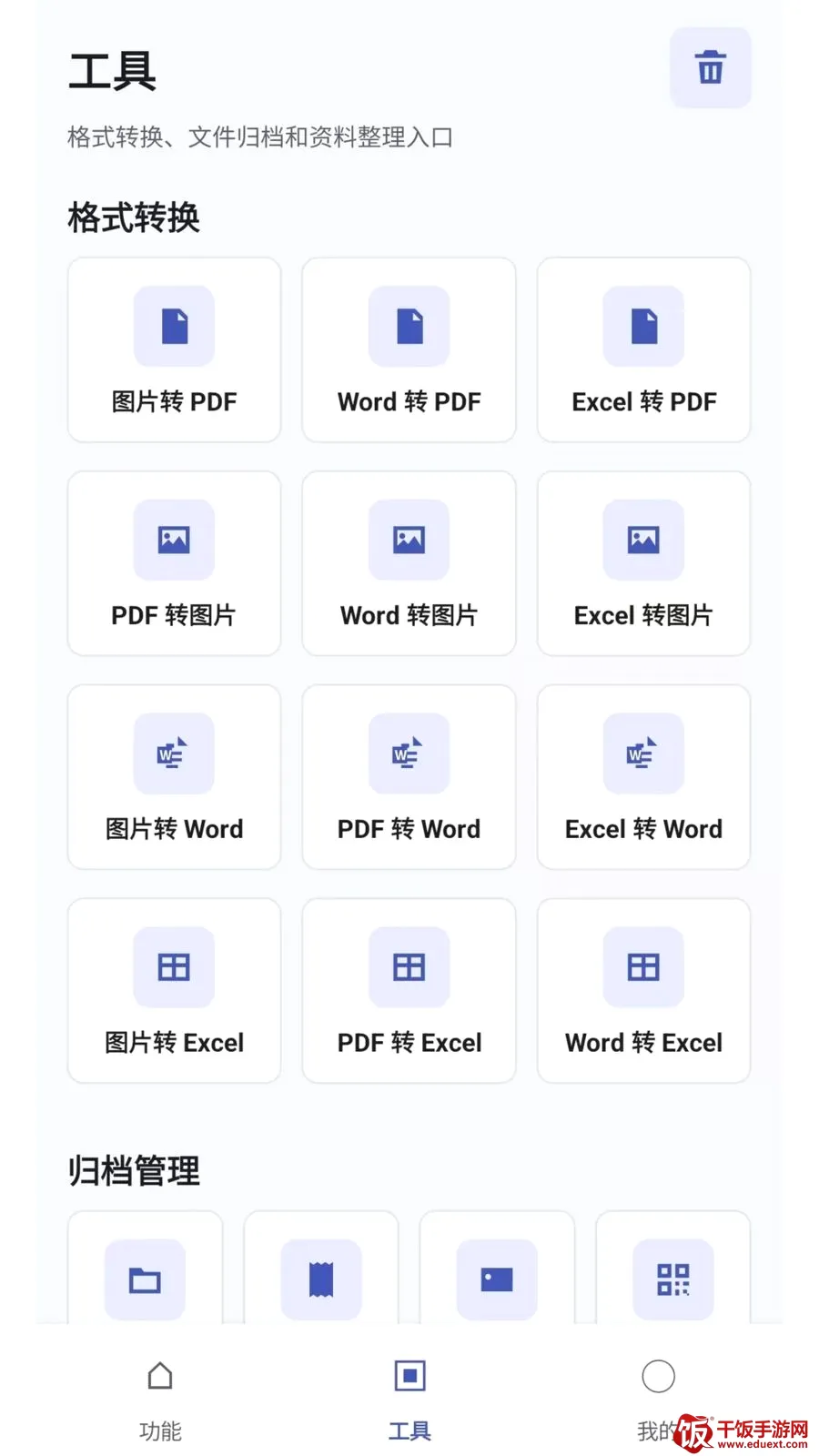The image size is (819, 1456).
Task: Open Excel 转 Word converter
Action: (643, 777)
